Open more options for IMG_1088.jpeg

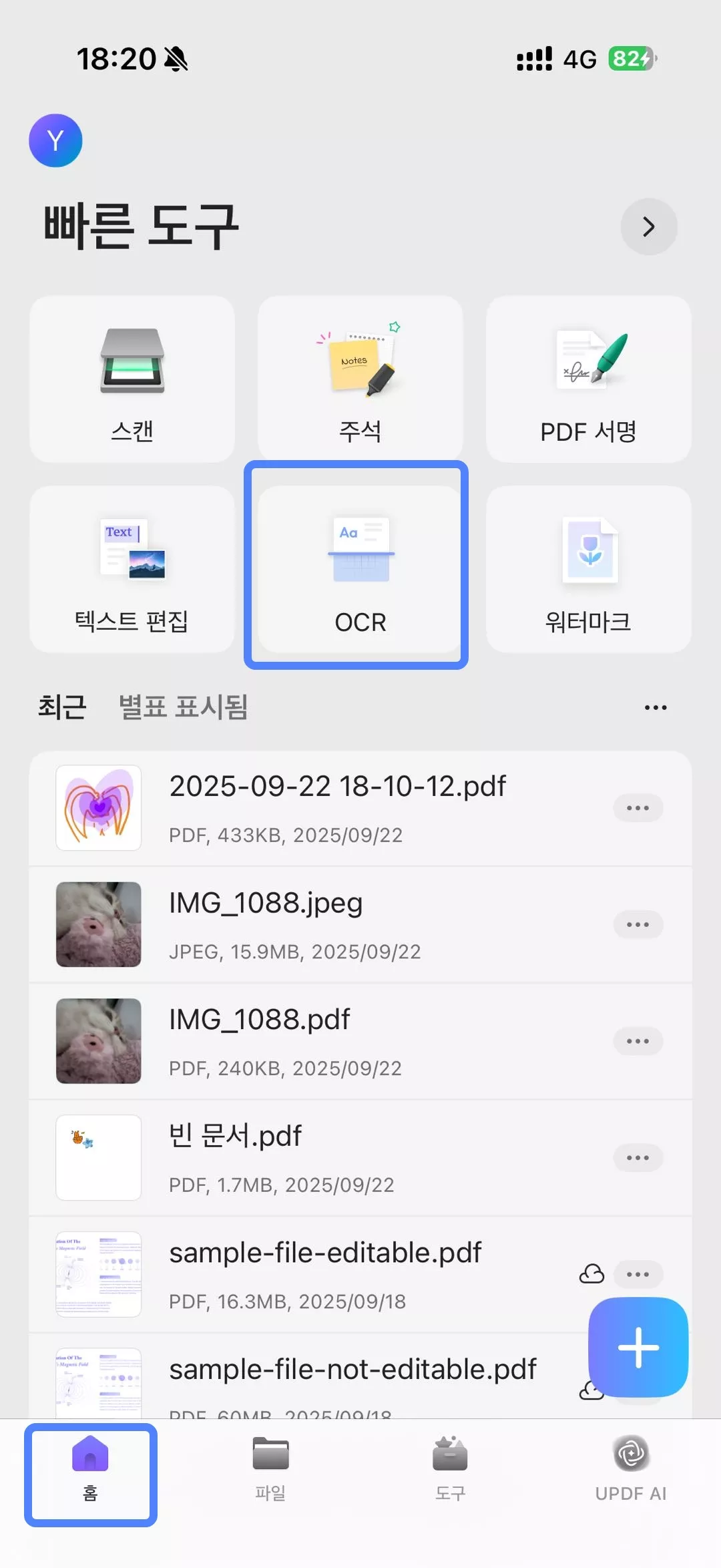pos(638,925)
